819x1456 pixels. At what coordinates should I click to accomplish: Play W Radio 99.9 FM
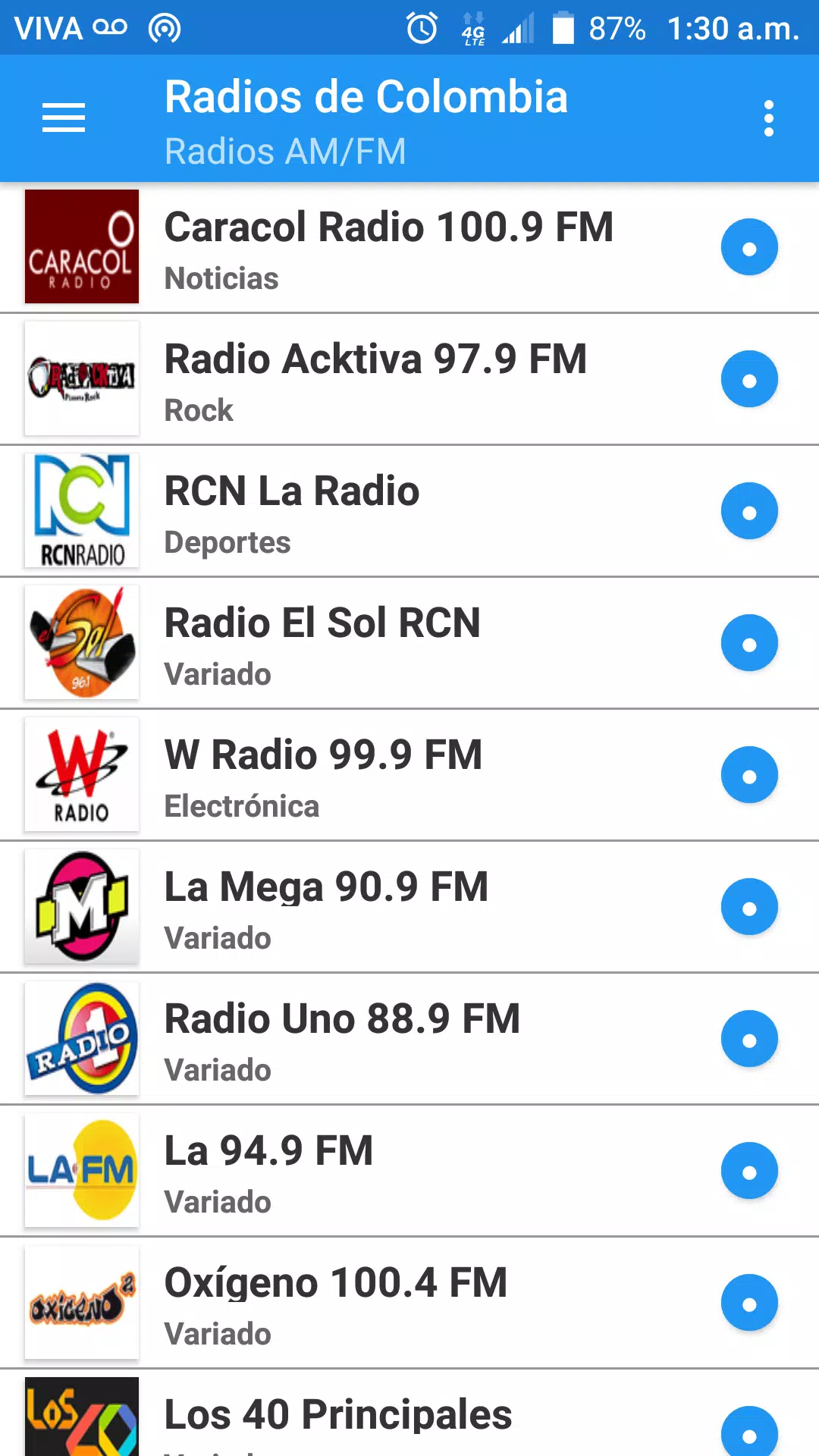pos(750,774)
